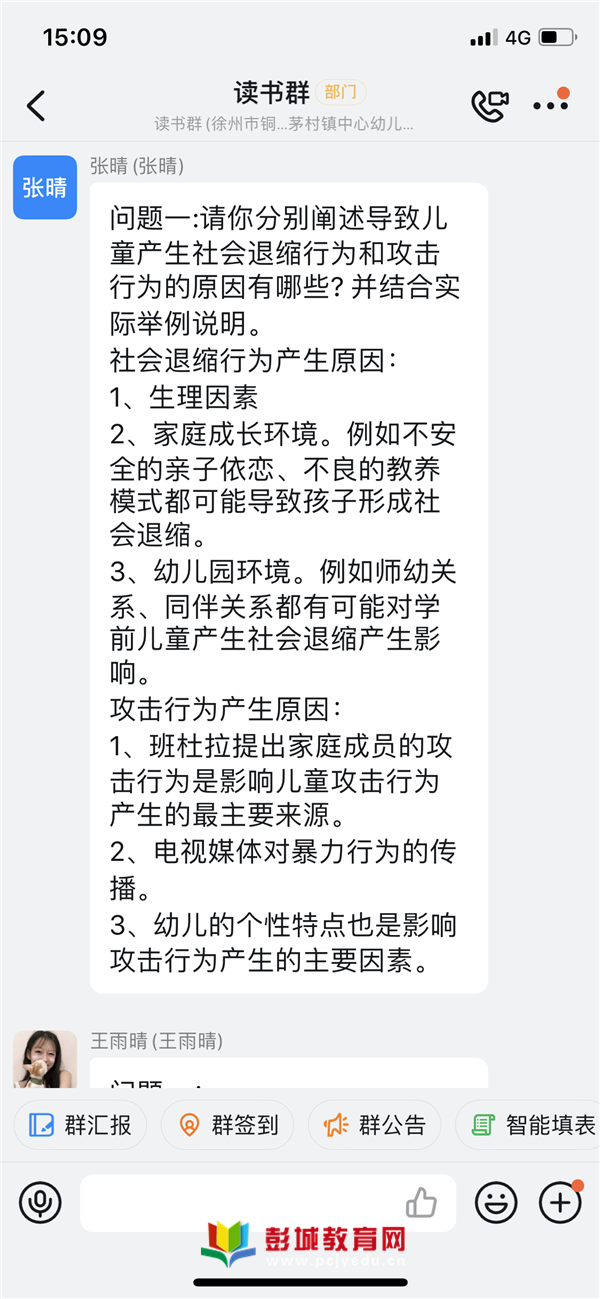Open the 群汇报 shortcut
This screenshot has height=1299, width=600.
[x=80, y=1125]
